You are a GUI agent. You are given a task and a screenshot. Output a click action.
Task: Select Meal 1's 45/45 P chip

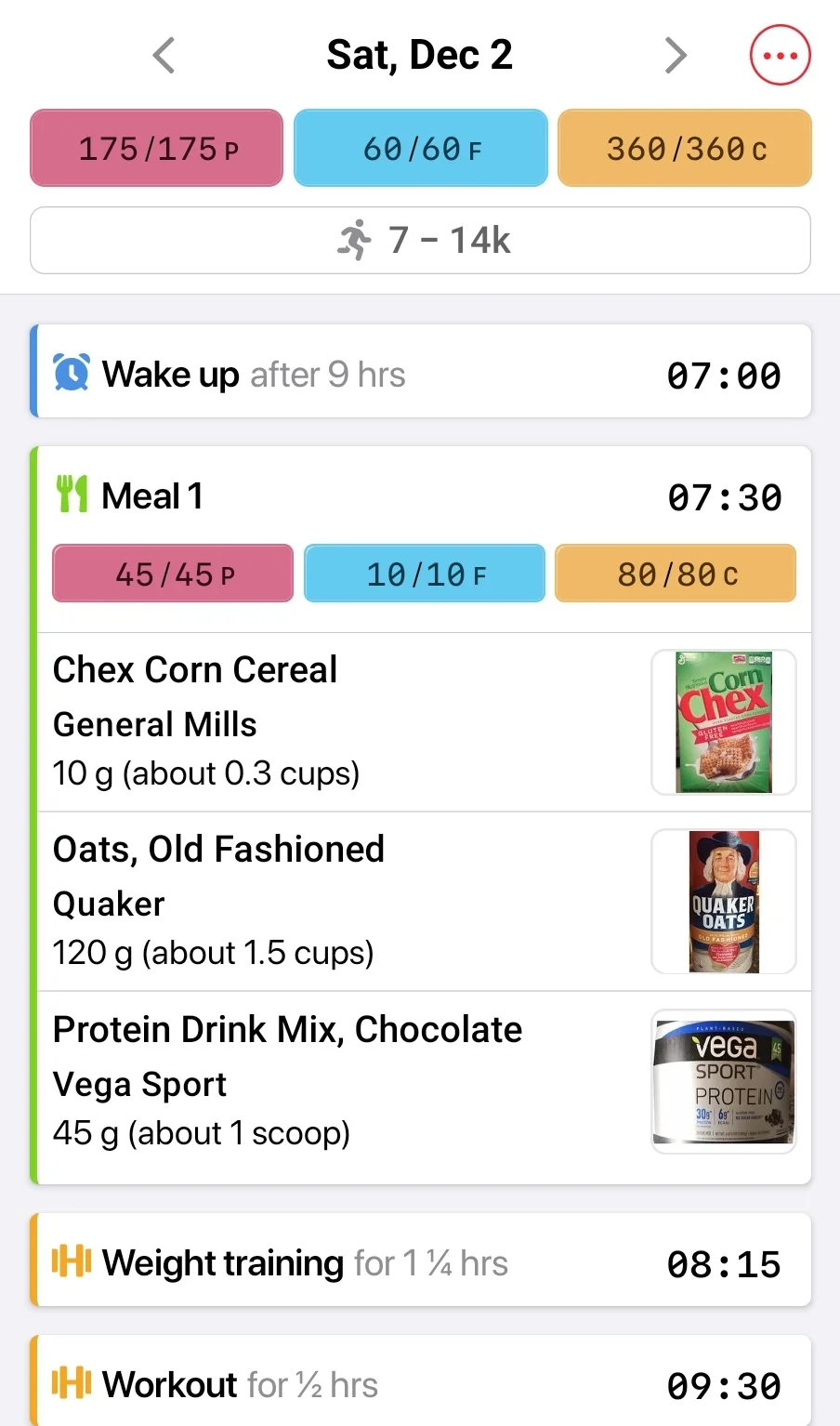[173, 574]
